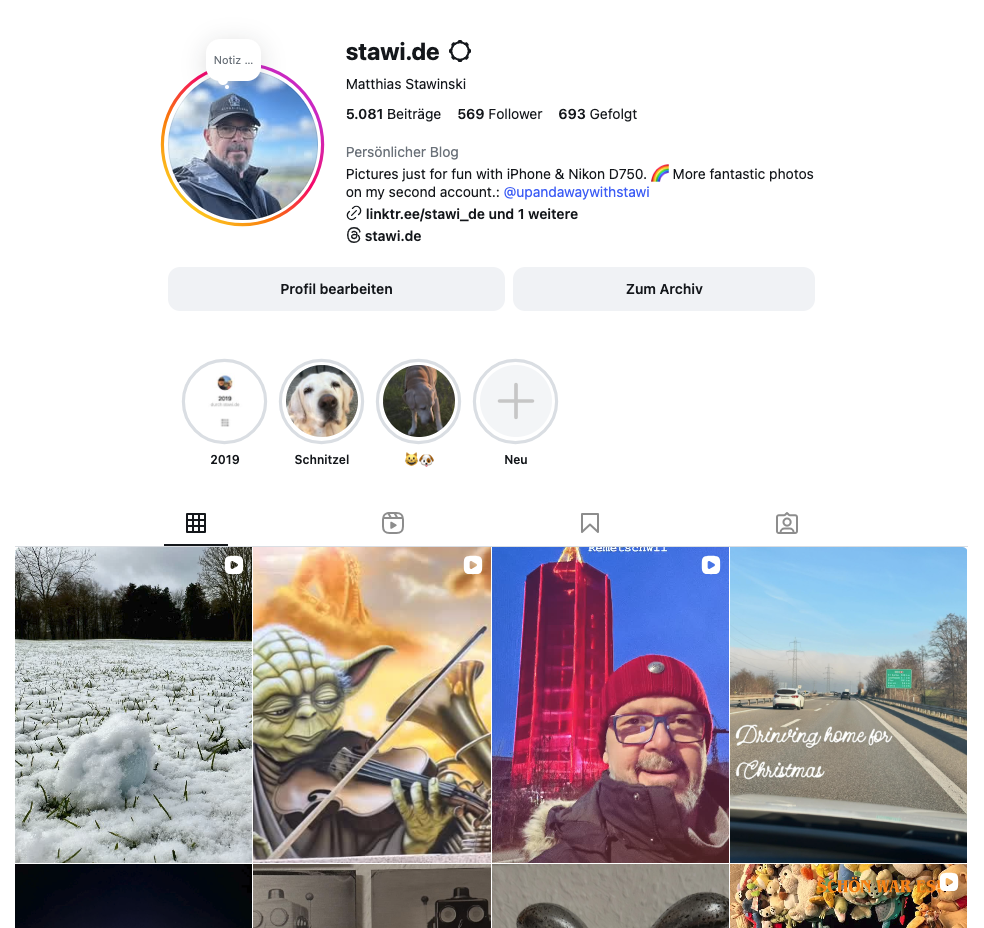Open the cat and dog emoji highlight

(418, 402)
